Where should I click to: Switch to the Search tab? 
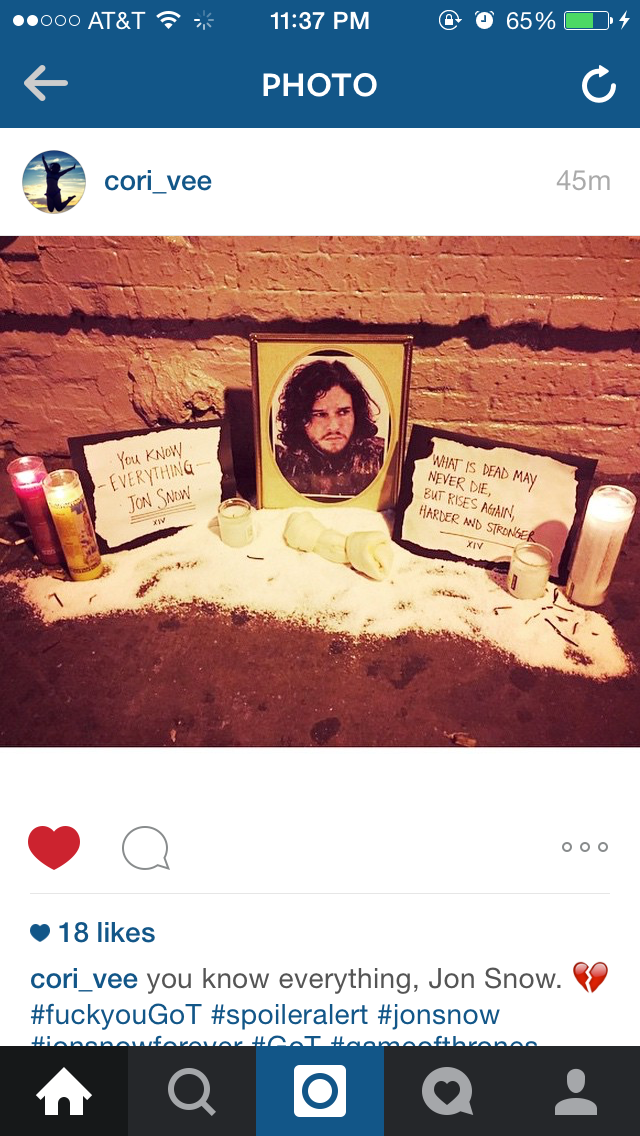[x=192, y=1091]
